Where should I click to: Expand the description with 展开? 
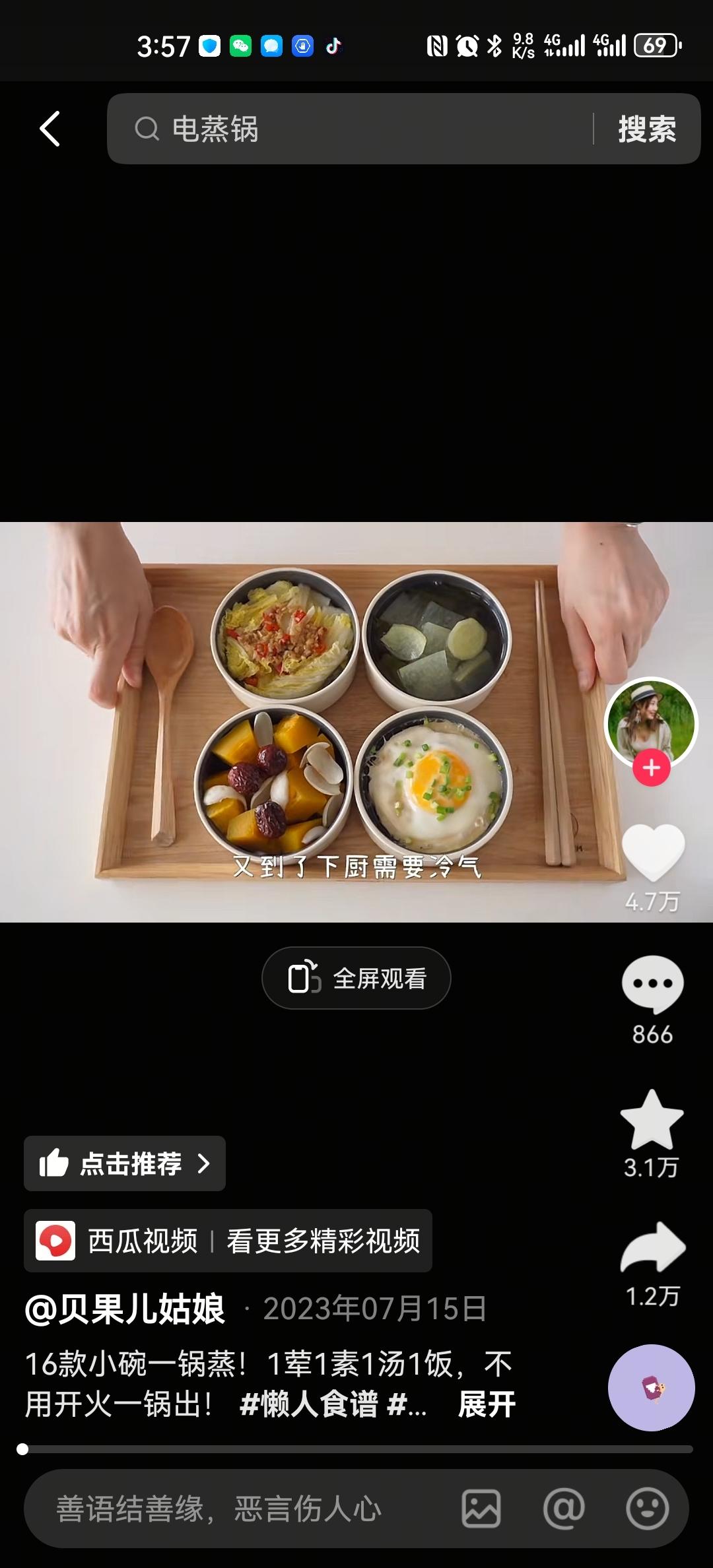[x=487, y=1404]
